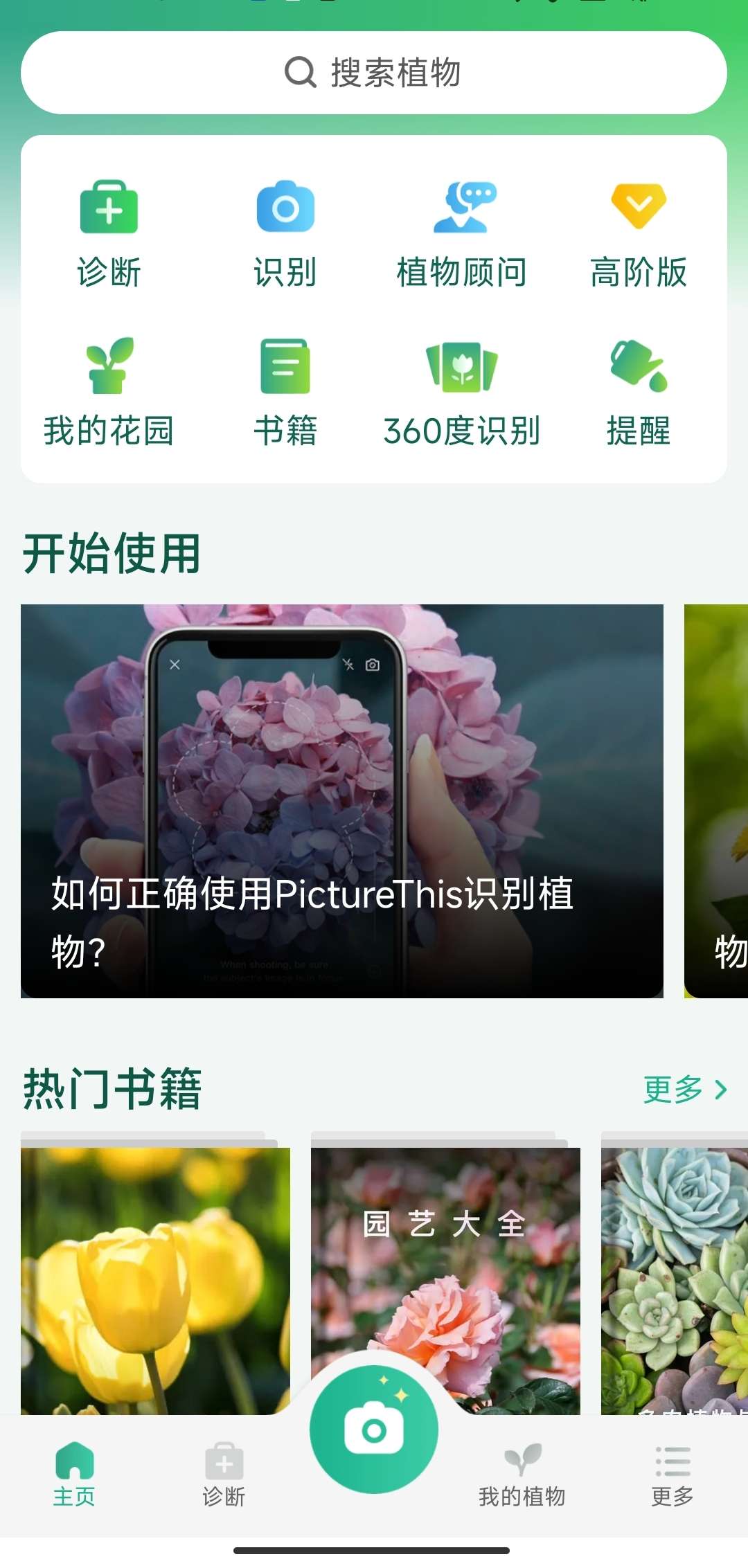Tap the round green camera button
748x1568 pixels.
click(x=374, y=1430)
